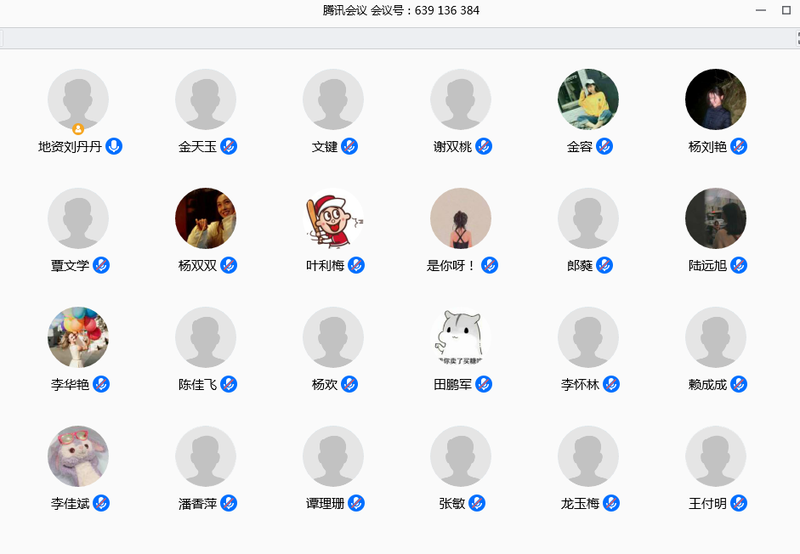Select participant 杨双双
This screenshot has height=554, width=800.
[206, 219]
